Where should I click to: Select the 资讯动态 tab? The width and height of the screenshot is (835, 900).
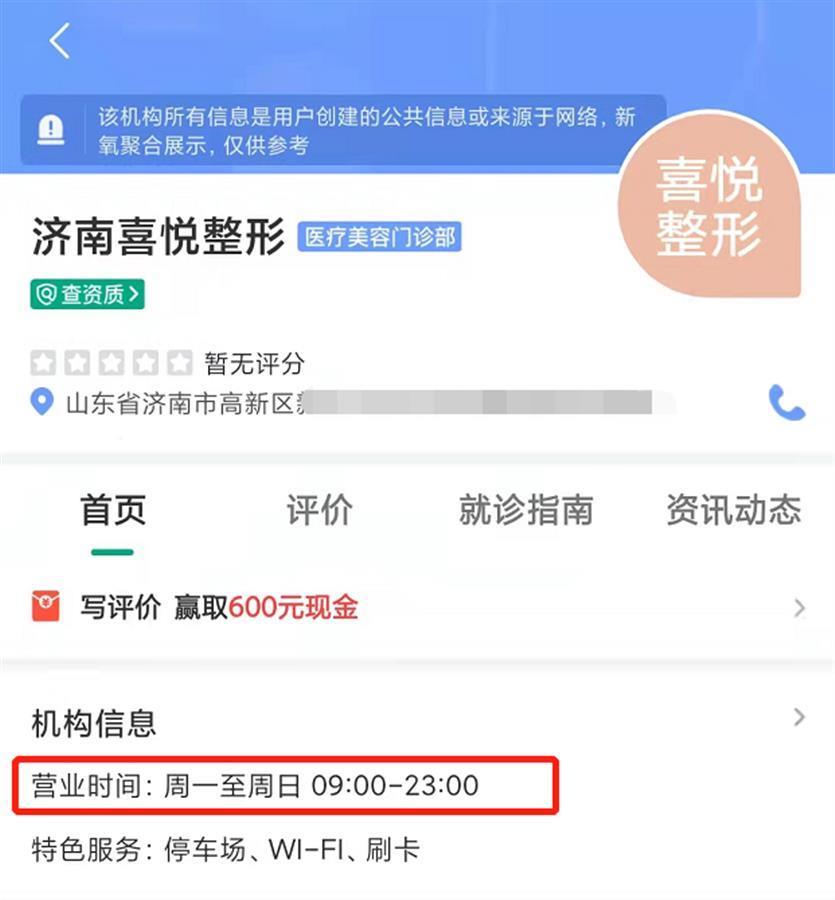pyautogui.click(x=733, y=510)
